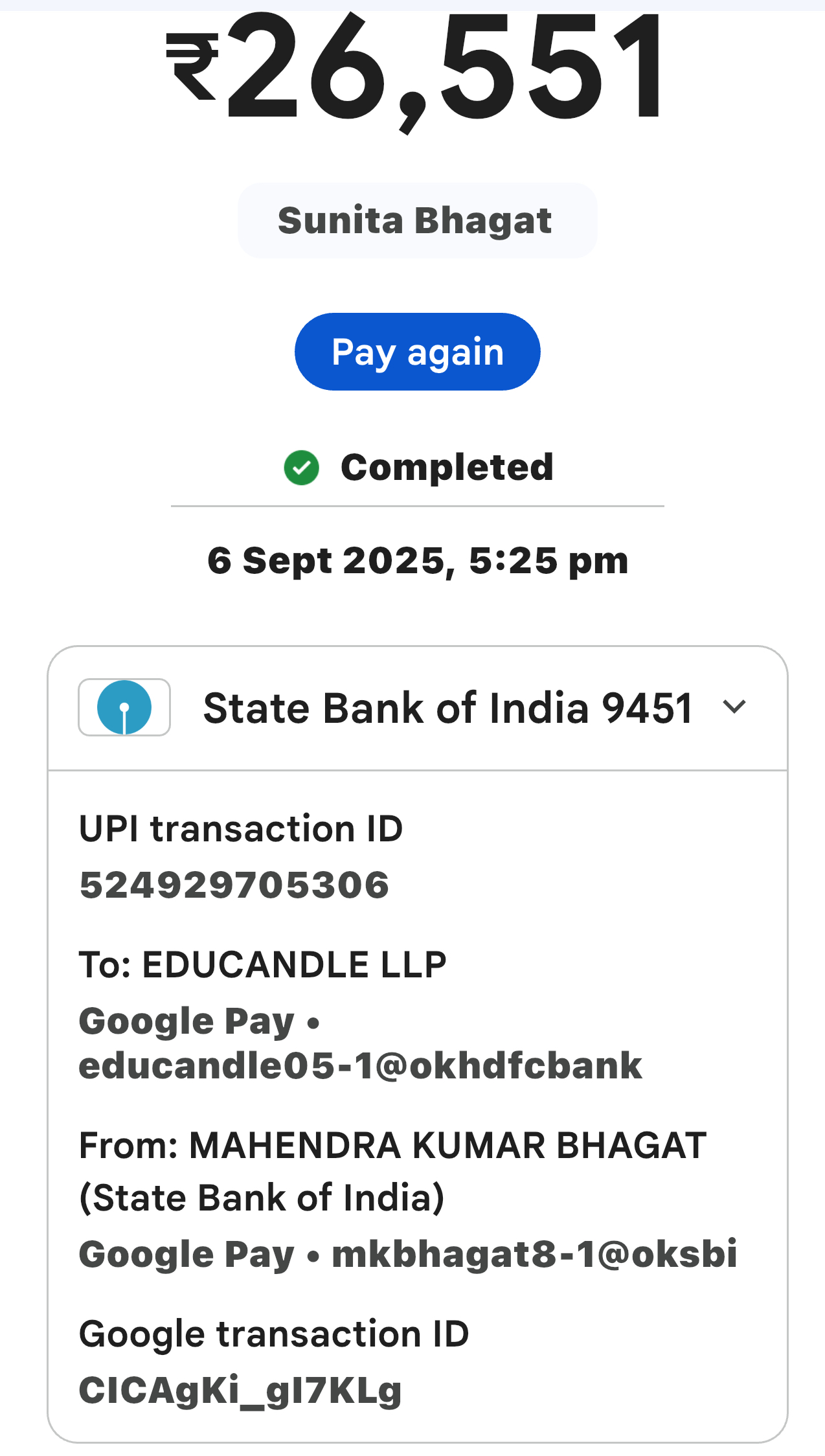Tap the Pay again button

coord(417,352)
